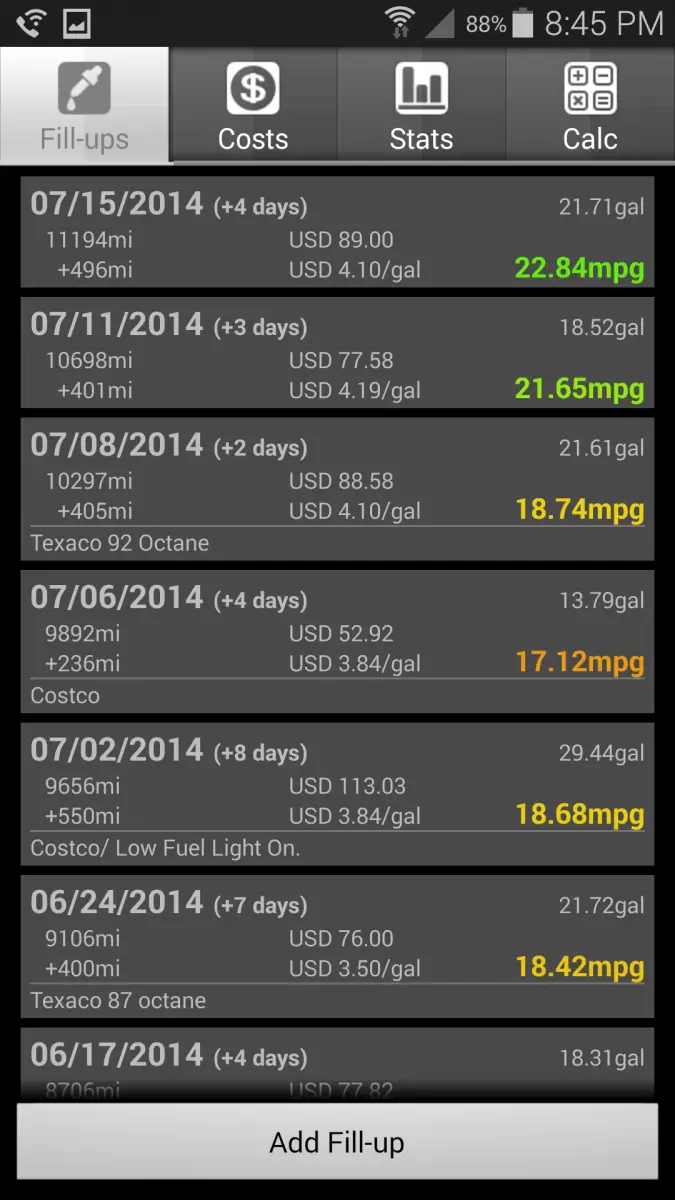Go to the Calc tab
The width and height of the screenshot is (675, 1200).
(590, 105)
